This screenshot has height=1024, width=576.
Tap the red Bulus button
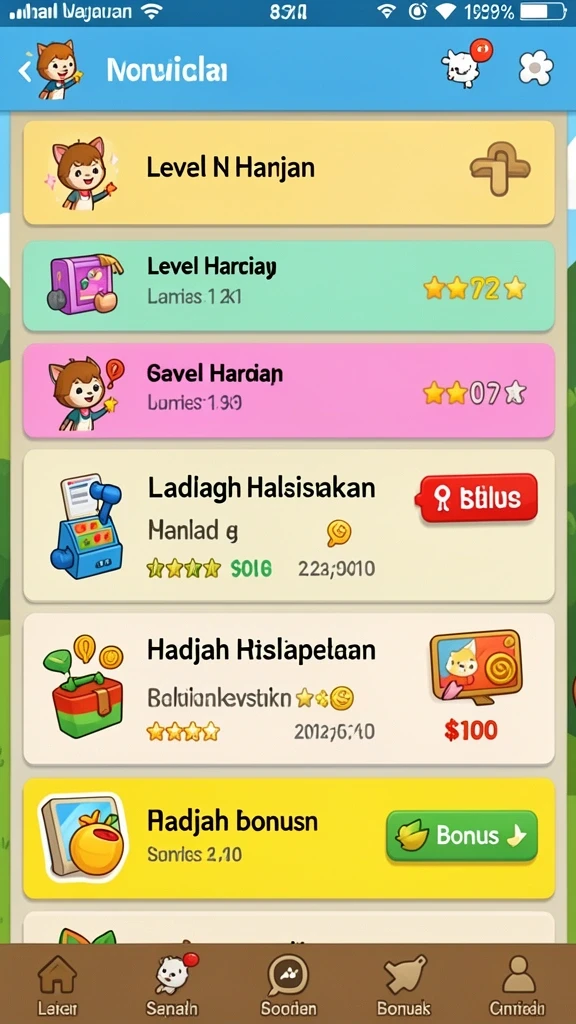(477, 498)
